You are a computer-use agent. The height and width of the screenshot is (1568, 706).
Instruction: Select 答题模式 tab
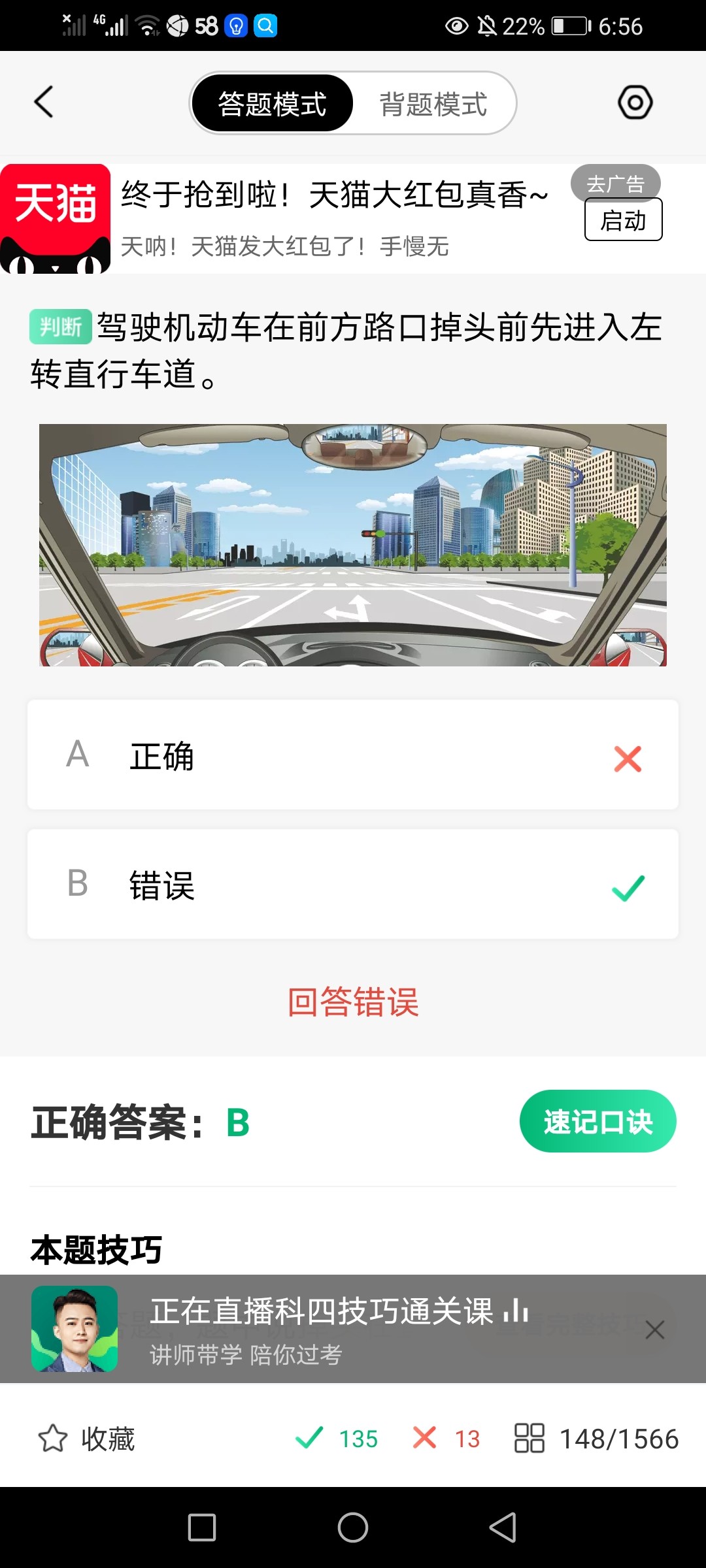click(x=272, y=104)
